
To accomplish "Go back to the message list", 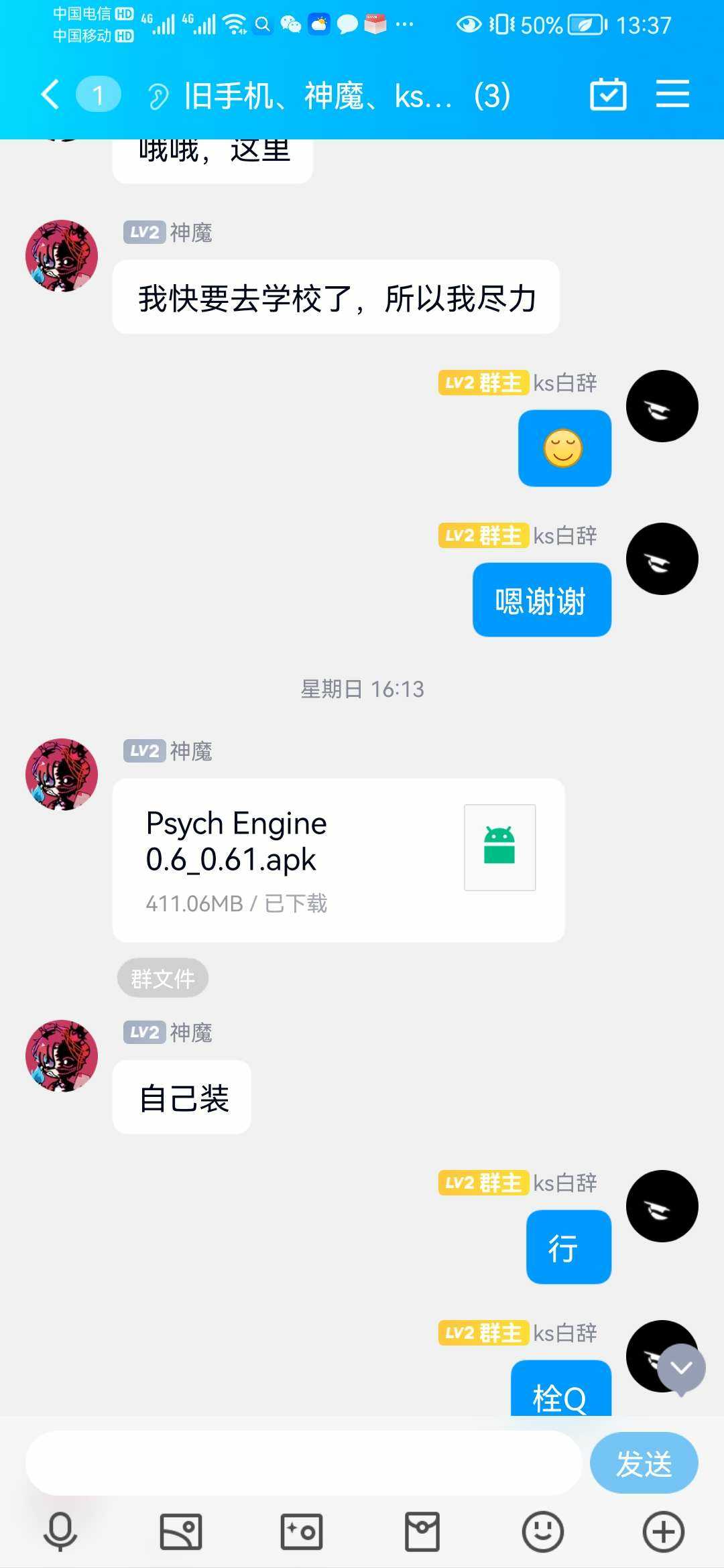I will pyautogui.click(x=51, y=94).
